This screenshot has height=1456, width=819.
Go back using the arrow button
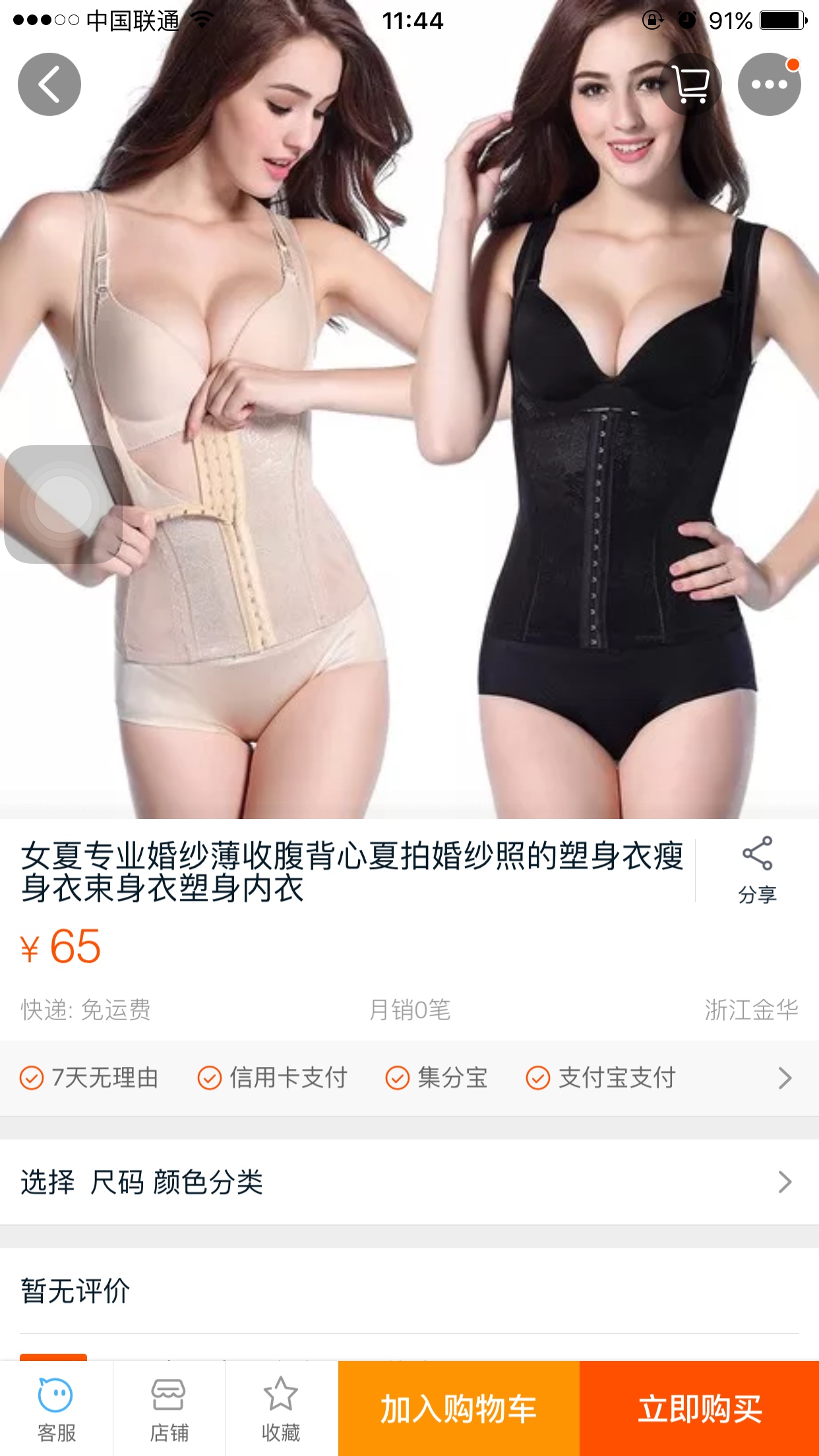click(x=49, y=84)
